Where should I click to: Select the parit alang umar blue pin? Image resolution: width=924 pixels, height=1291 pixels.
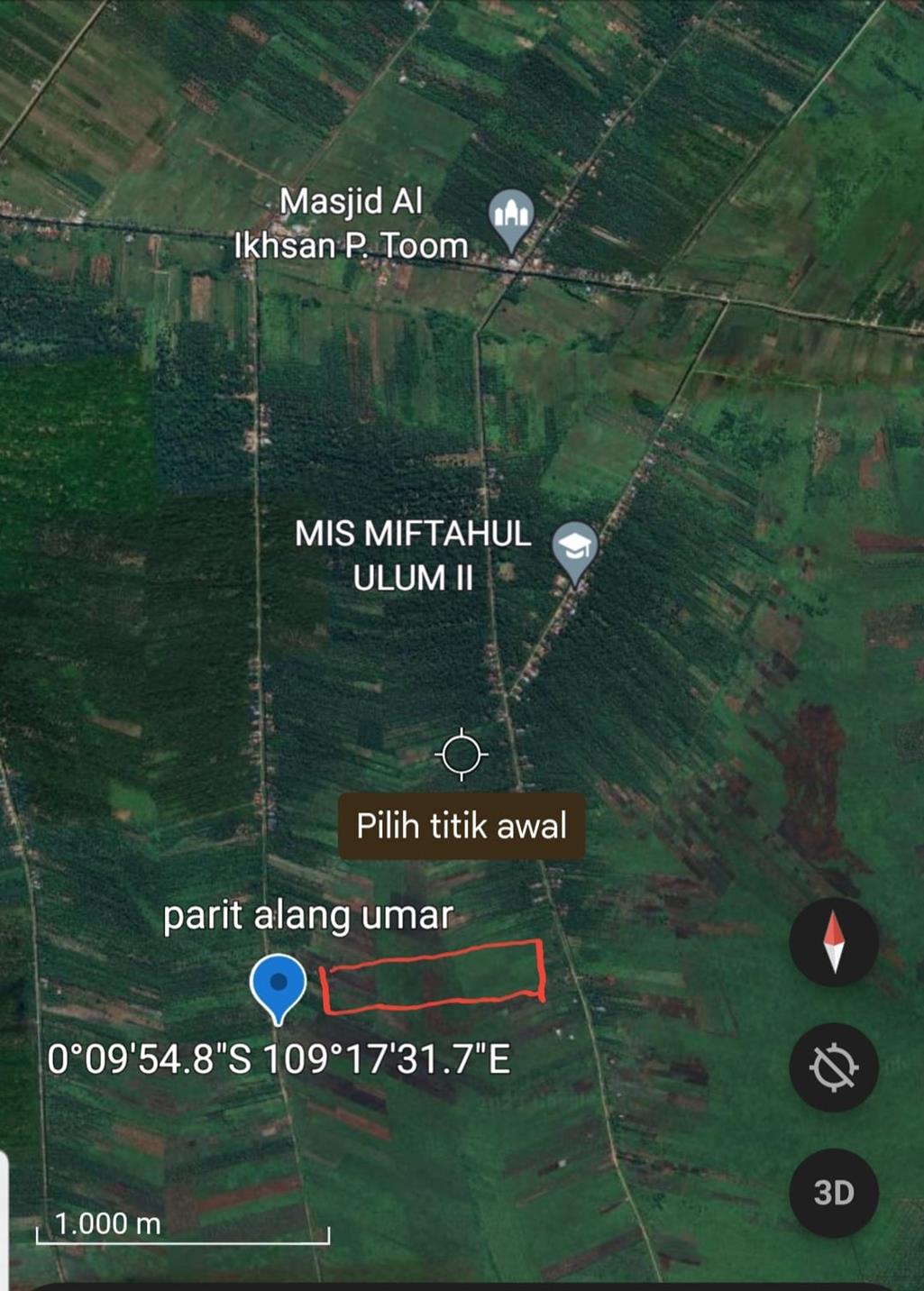coord(278,985)
